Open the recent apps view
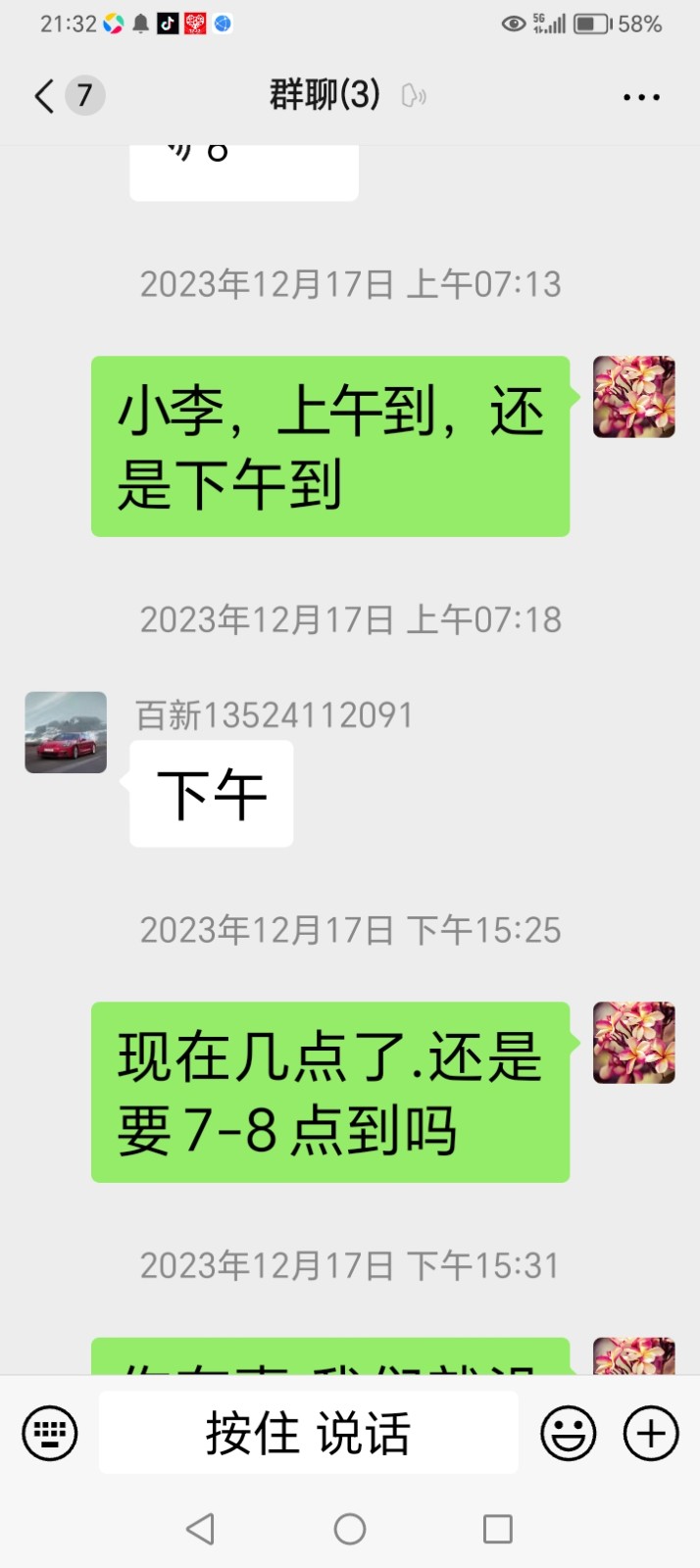The width and height of the screenshot is (700, 1568). (x=497, y=1529)
